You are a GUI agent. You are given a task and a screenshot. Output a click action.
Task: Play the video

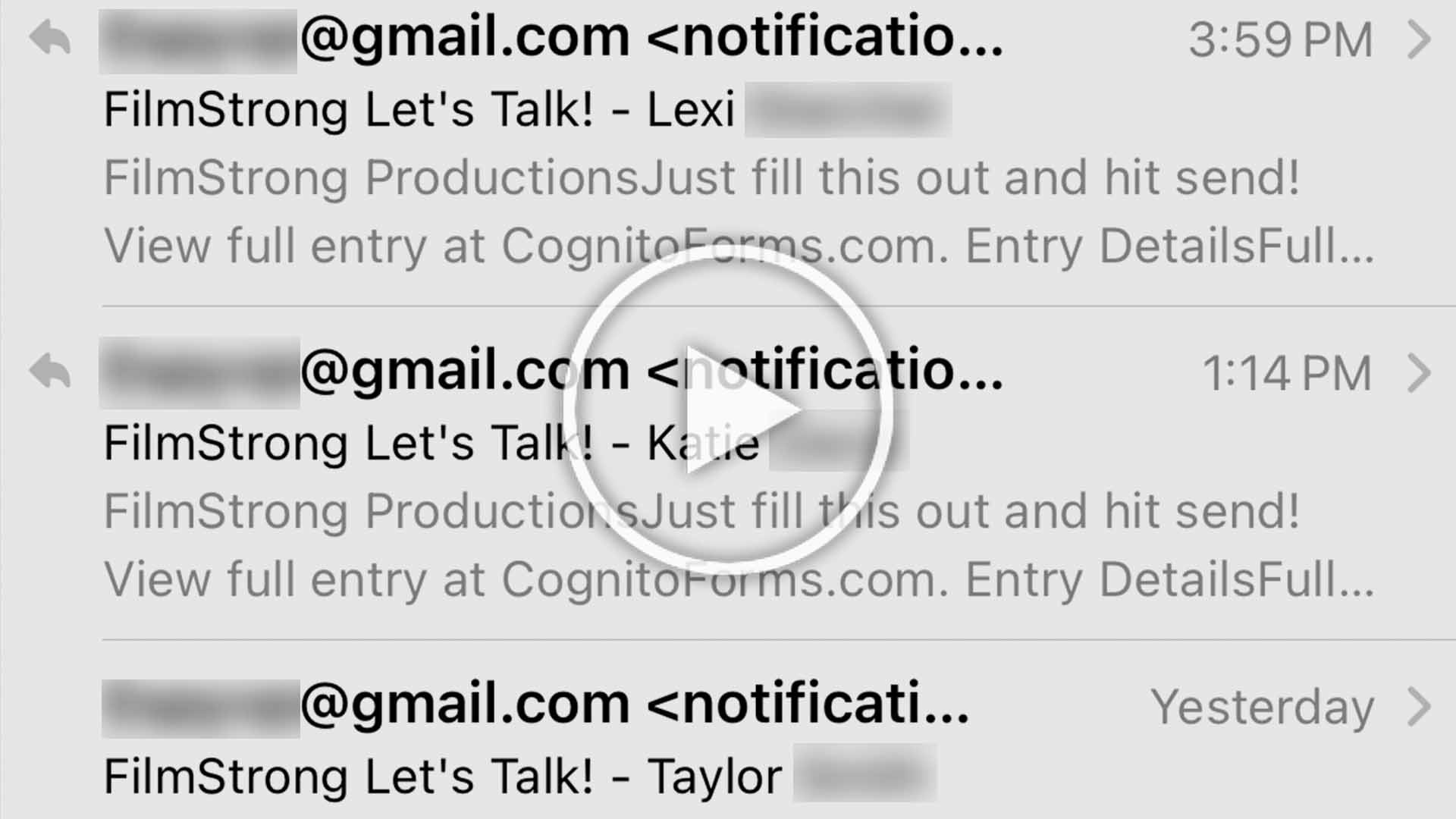coord(728,409)
